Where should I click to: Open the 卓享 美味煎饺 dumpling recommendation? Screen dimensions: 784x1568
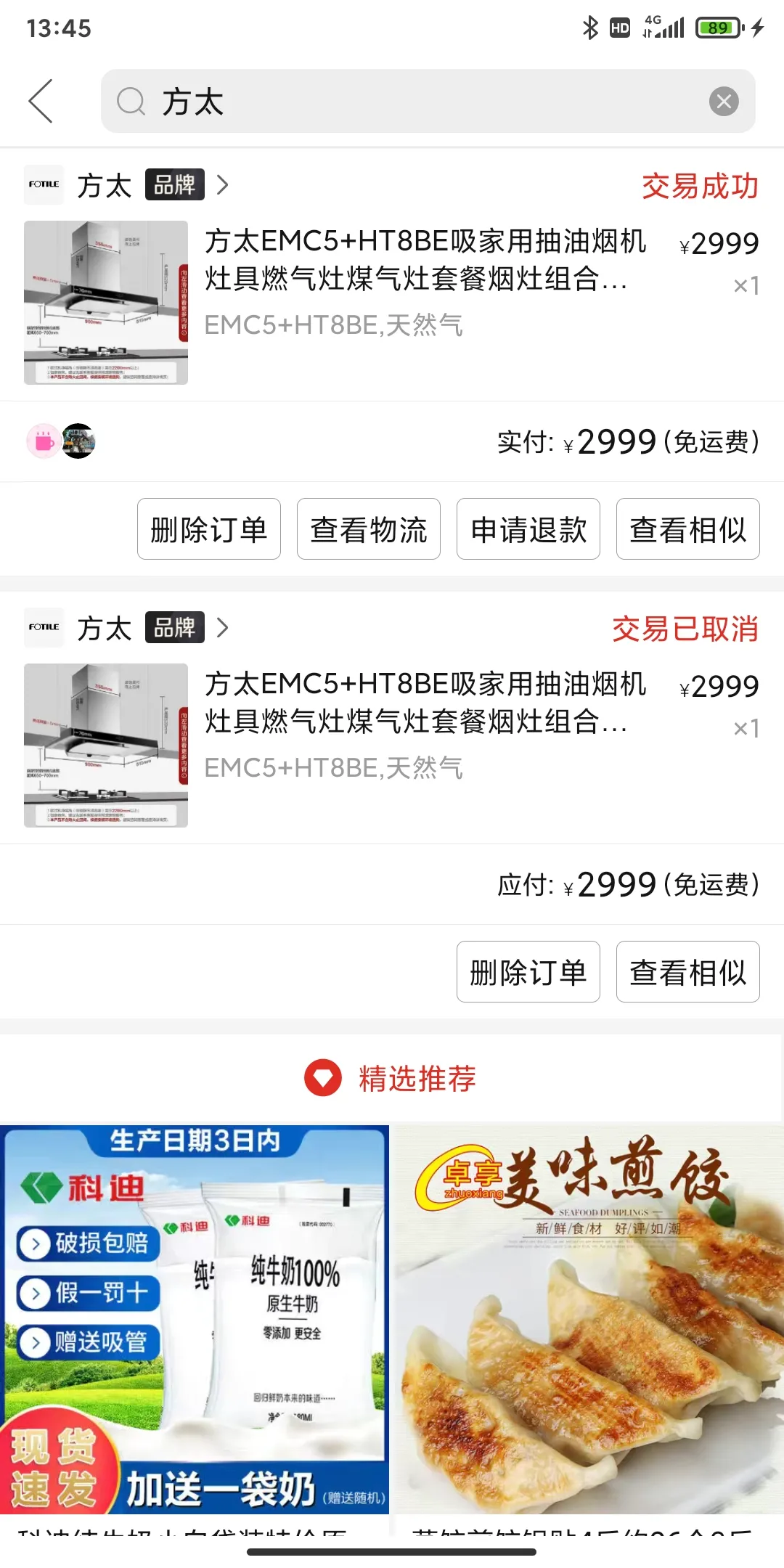tap(589, 1320)
